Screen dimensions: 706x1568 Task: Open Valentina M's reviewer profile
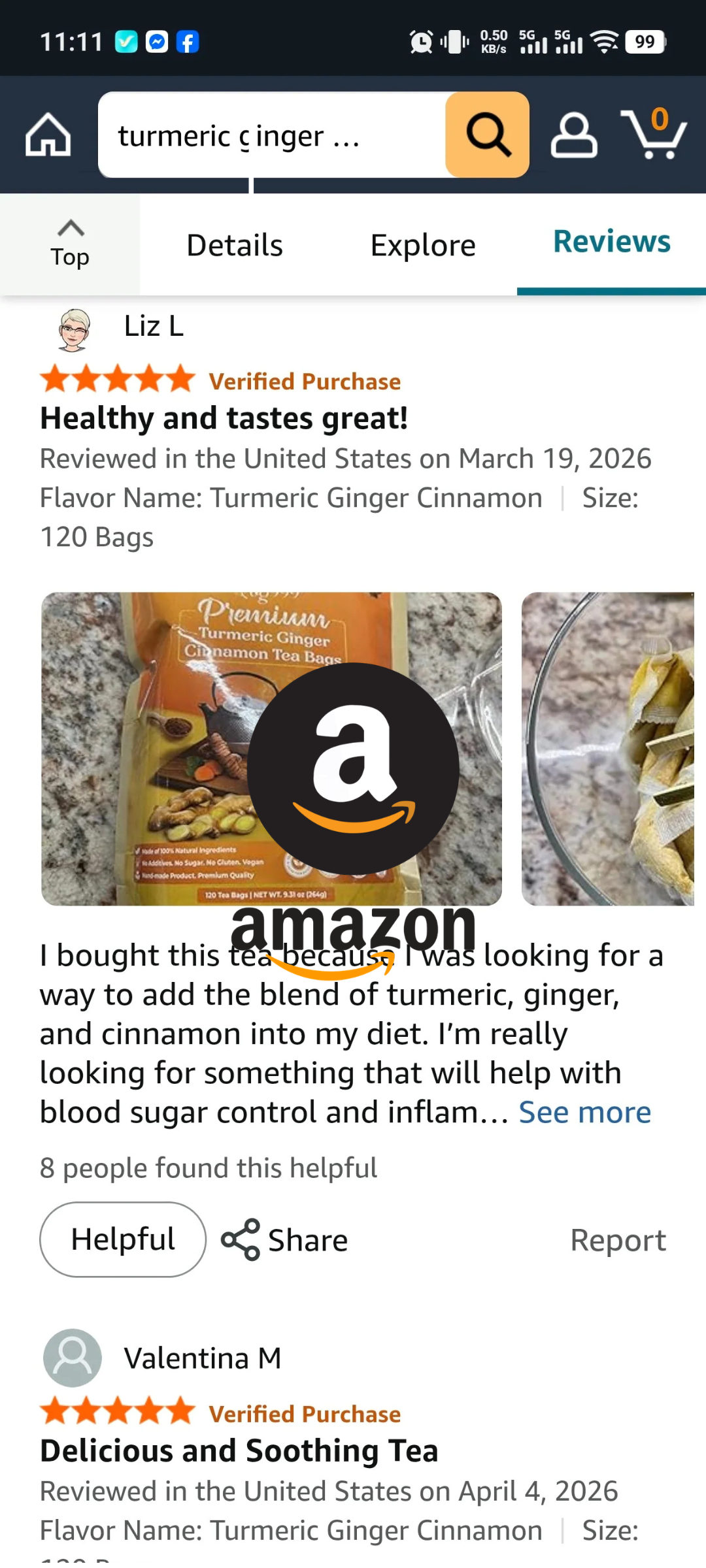click(x=162, y=1358)
